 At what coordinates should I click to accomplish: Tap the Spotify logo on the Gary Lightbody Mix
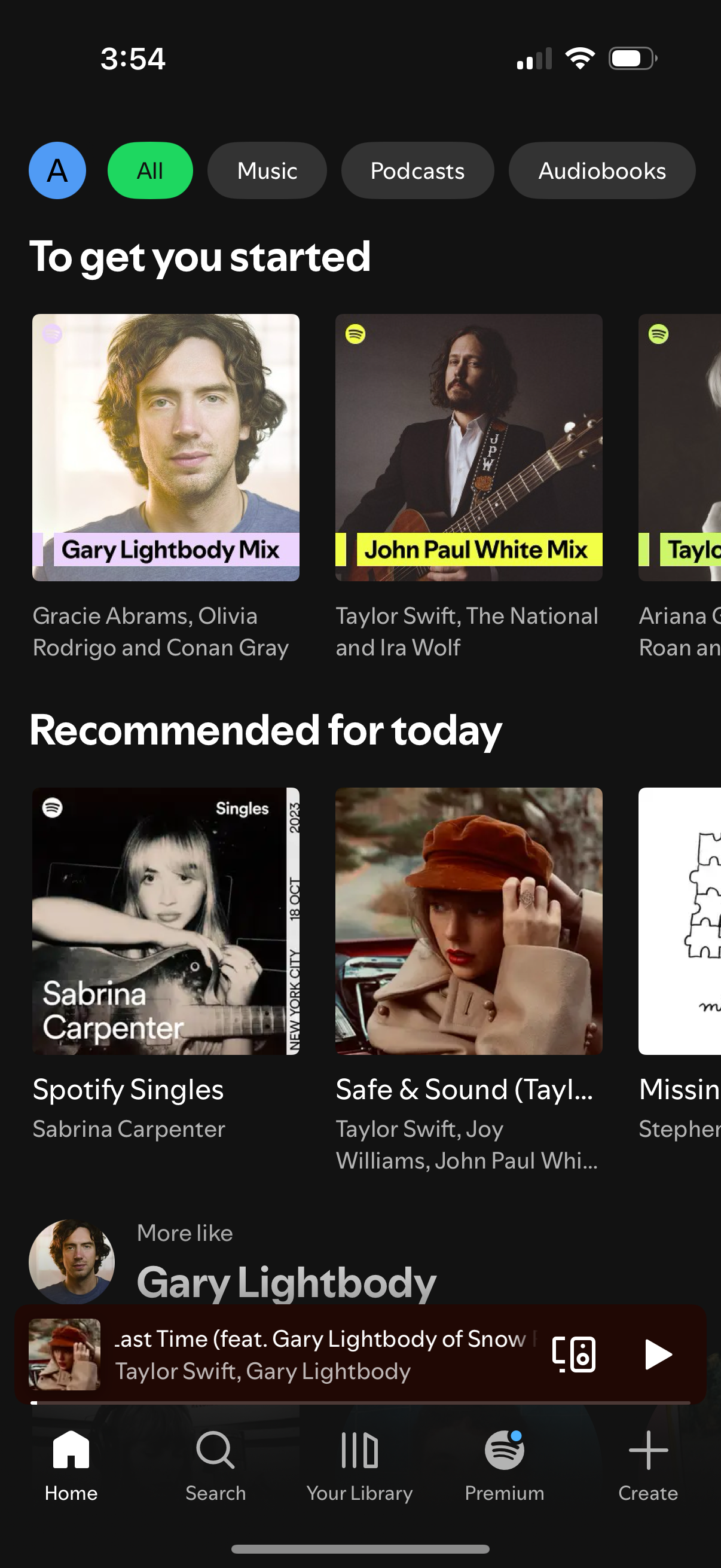(x=52, y=334)
